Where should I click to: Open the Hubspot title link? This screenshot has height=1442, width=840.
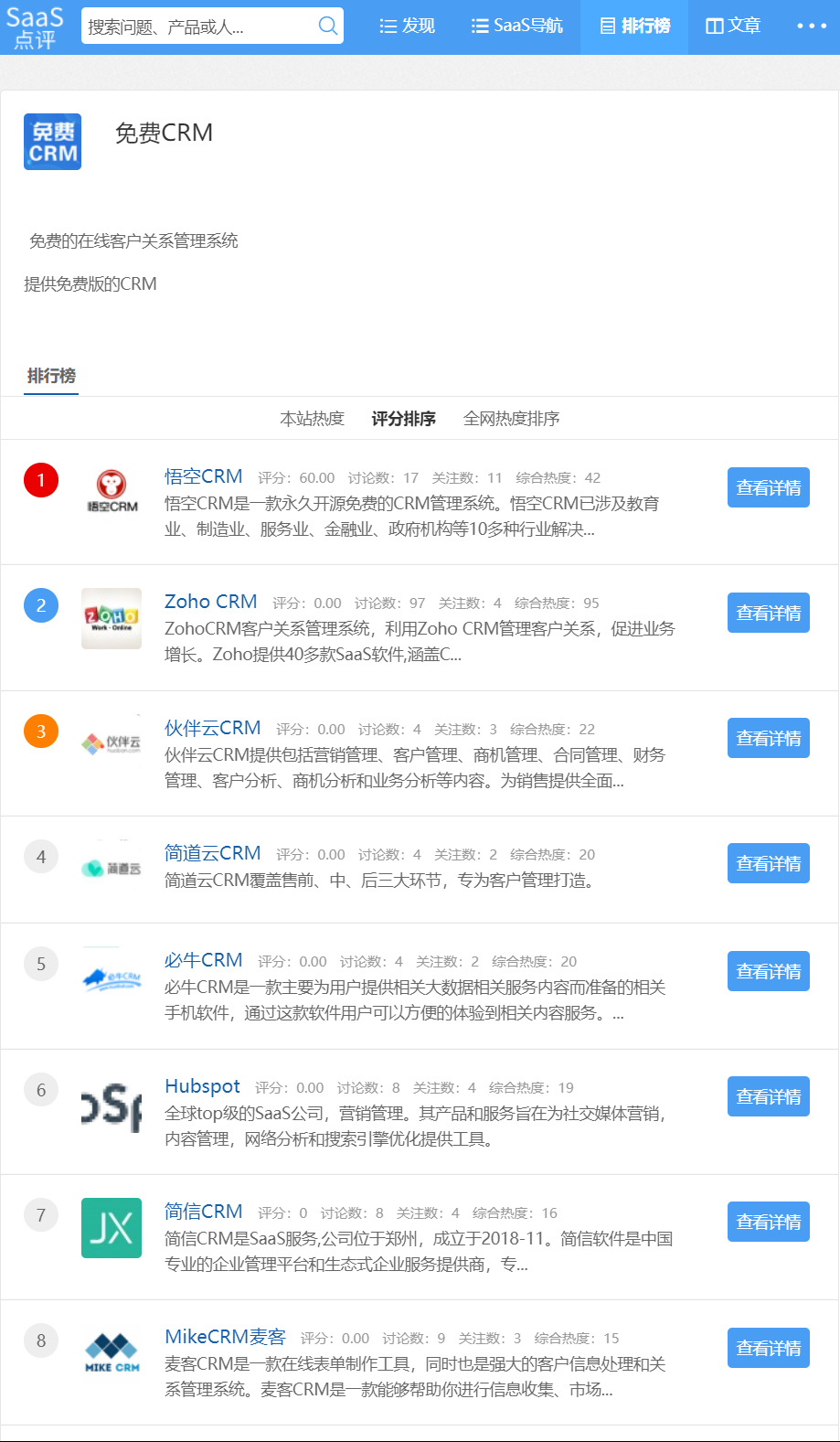pos(202,1086)
